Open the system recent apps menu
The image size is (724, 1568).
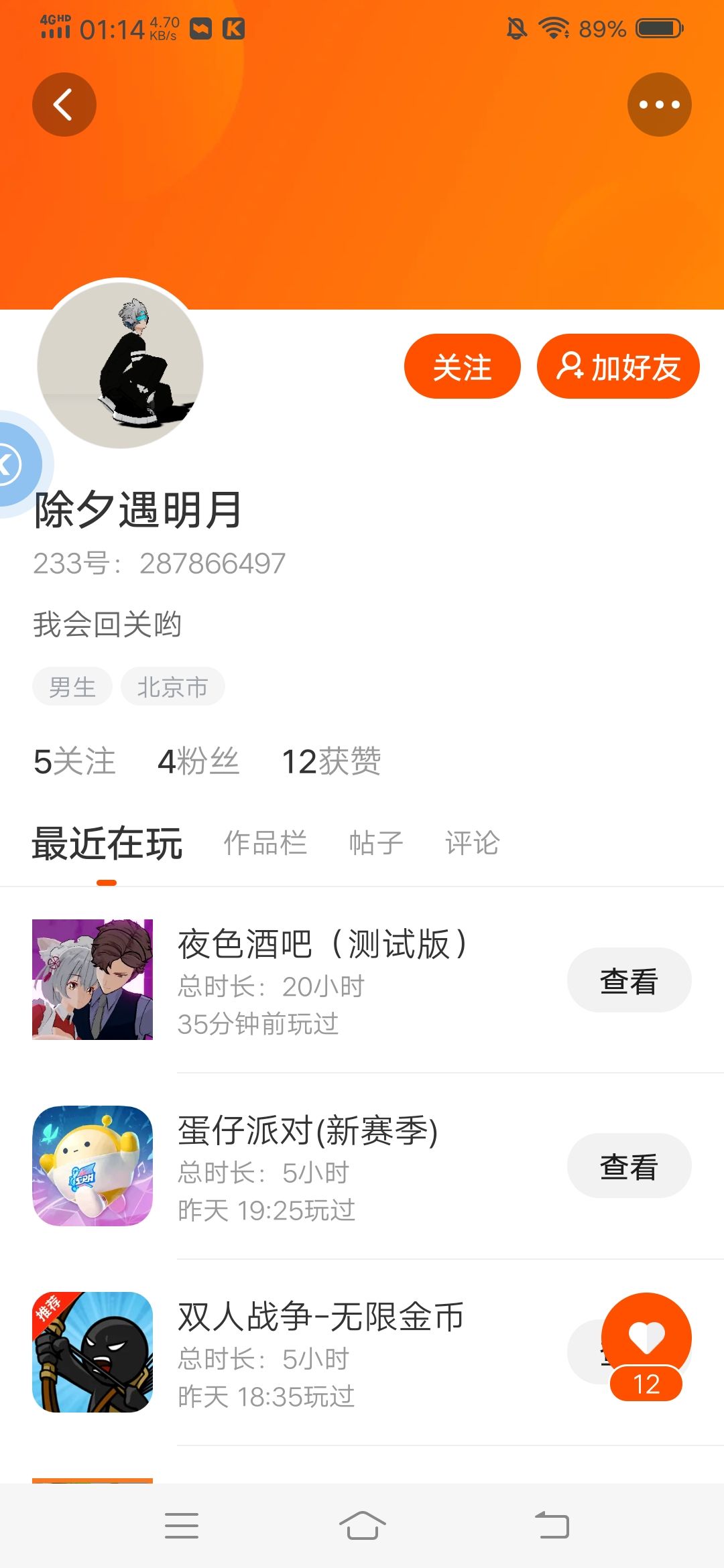(x=182, y=1526)
